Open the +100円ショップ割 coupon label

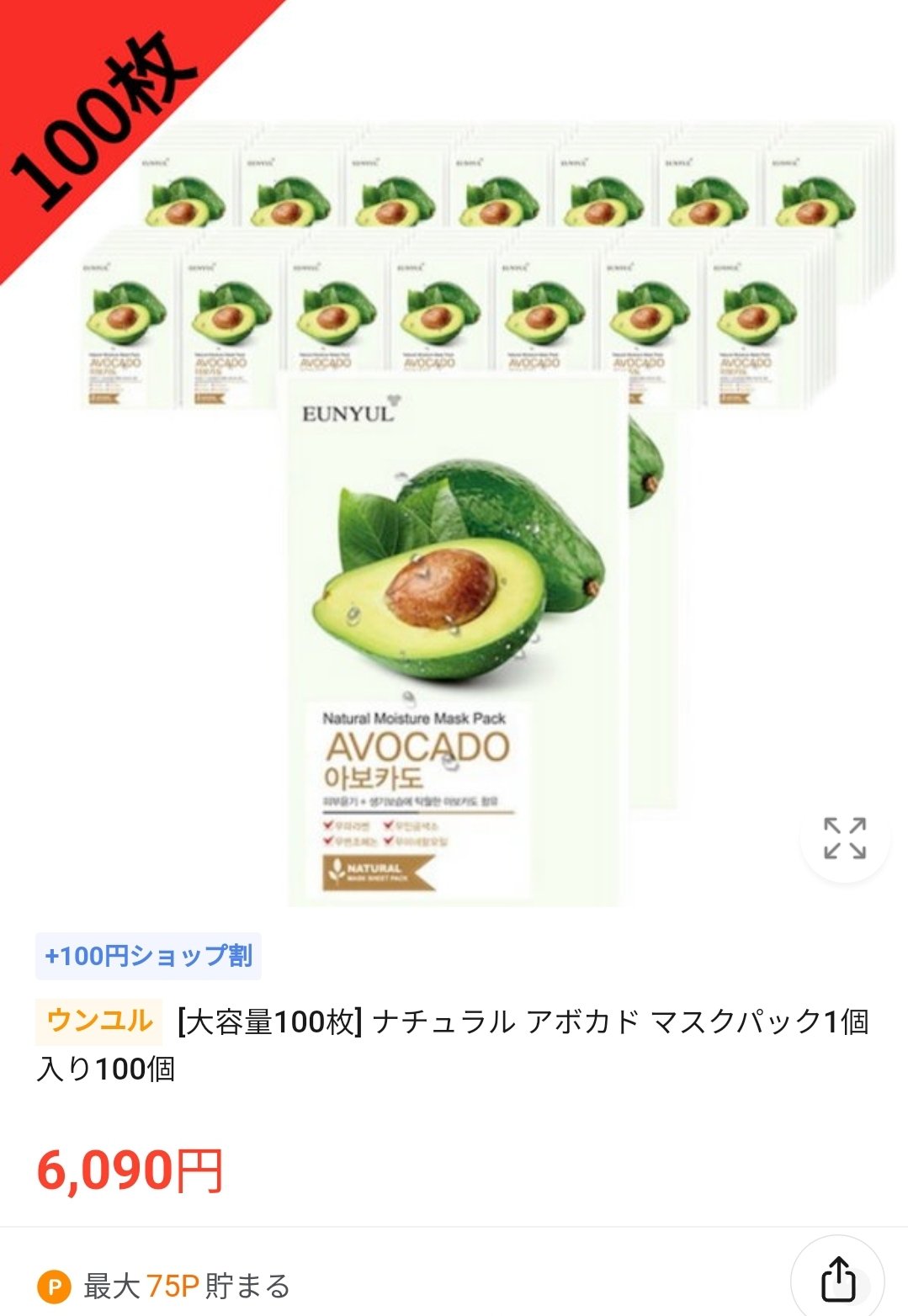[150, 955]
